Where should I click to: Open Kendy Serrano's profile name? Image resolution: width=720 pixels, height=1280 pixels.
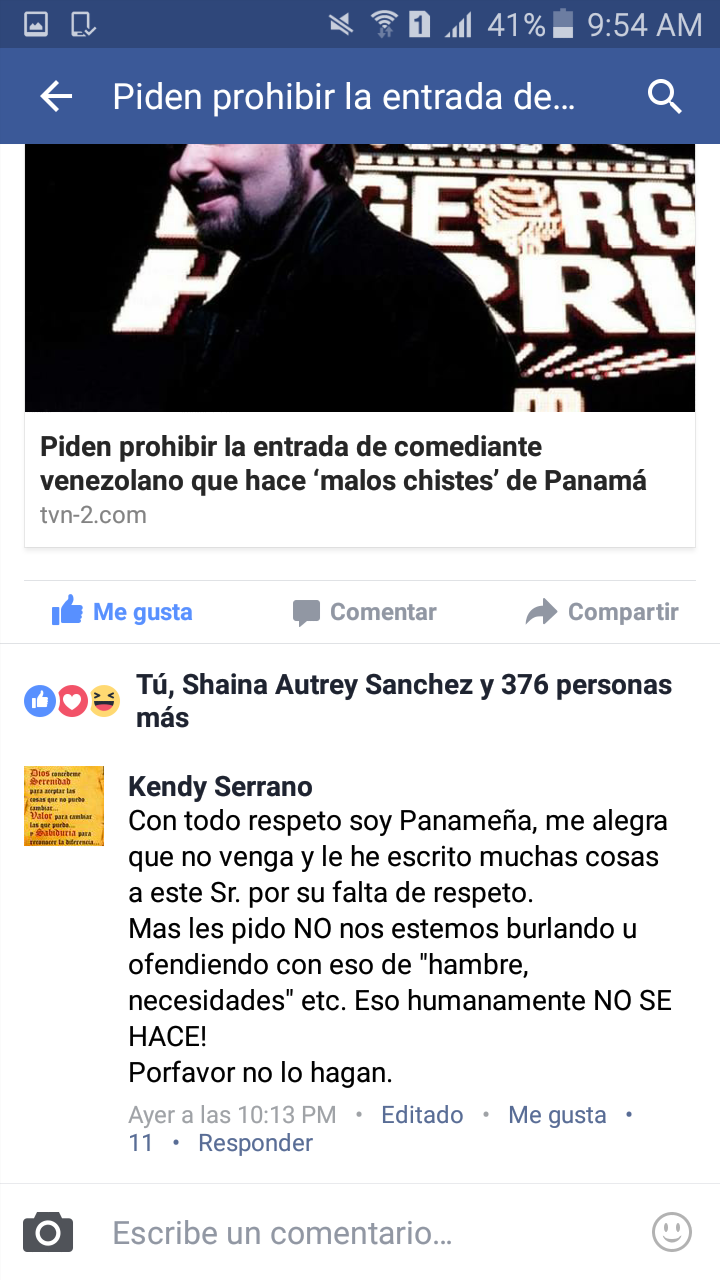point(220,787)
